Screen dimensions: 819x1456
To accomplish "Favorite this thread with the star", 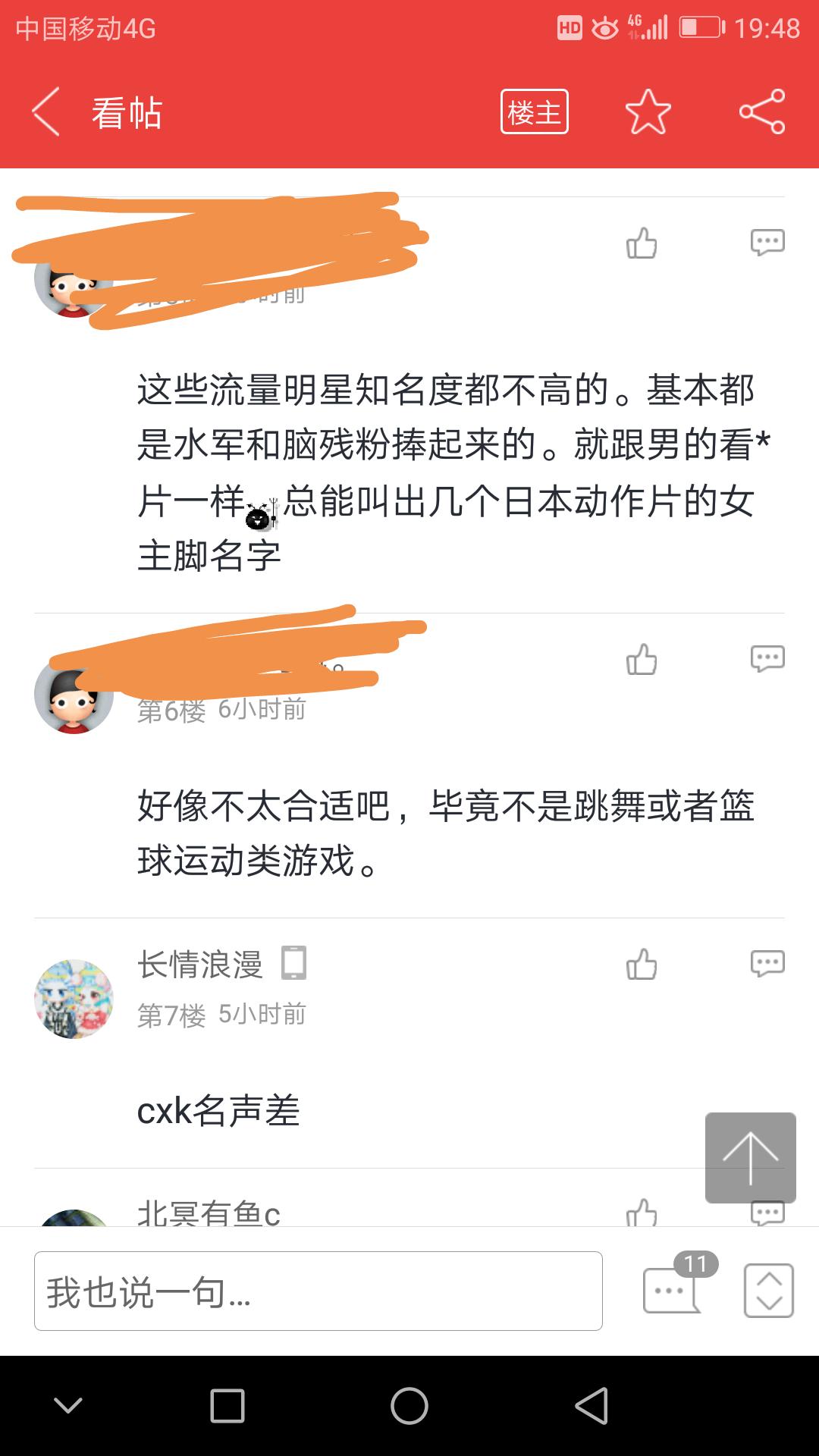I will [x=648, y=112].
